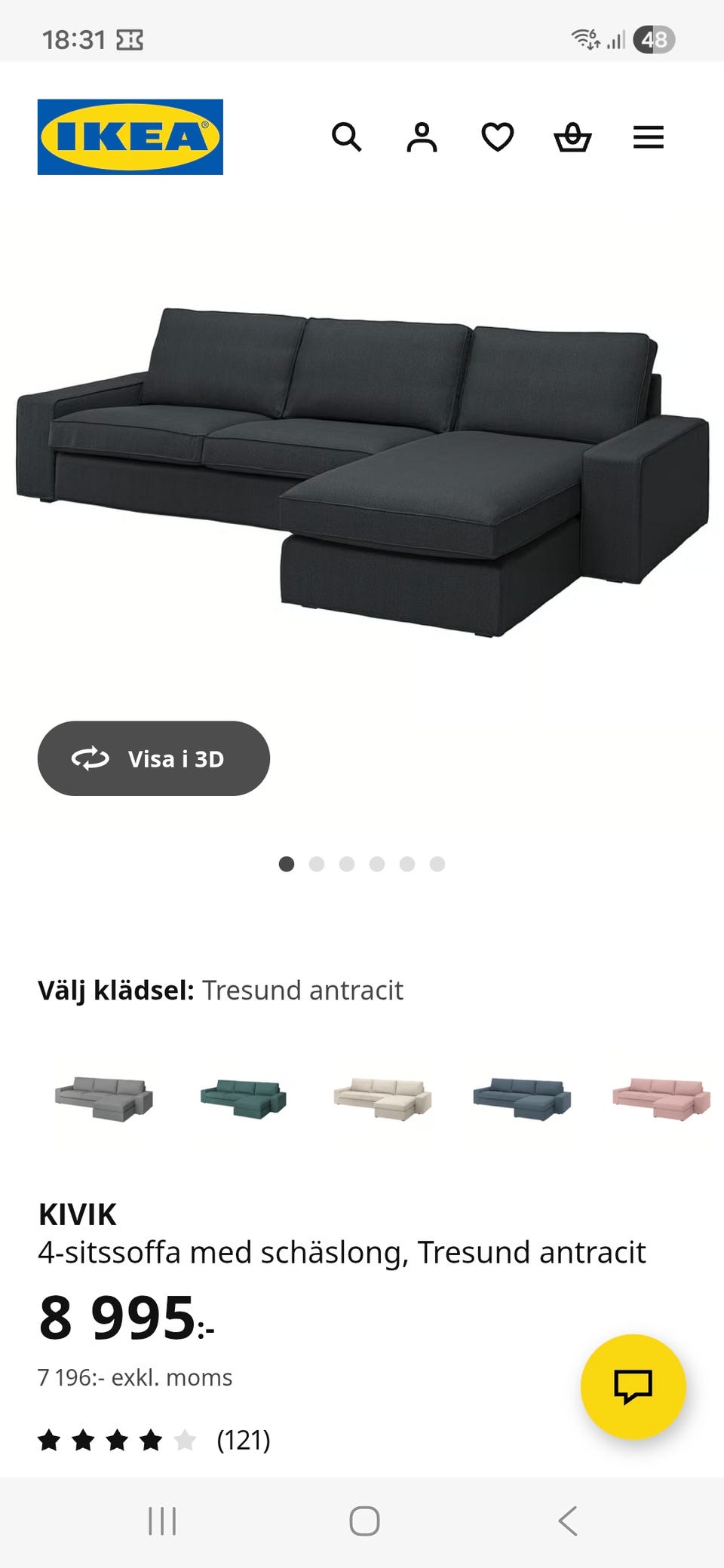View your shopping basket
724x1568 pixels.
573,137
